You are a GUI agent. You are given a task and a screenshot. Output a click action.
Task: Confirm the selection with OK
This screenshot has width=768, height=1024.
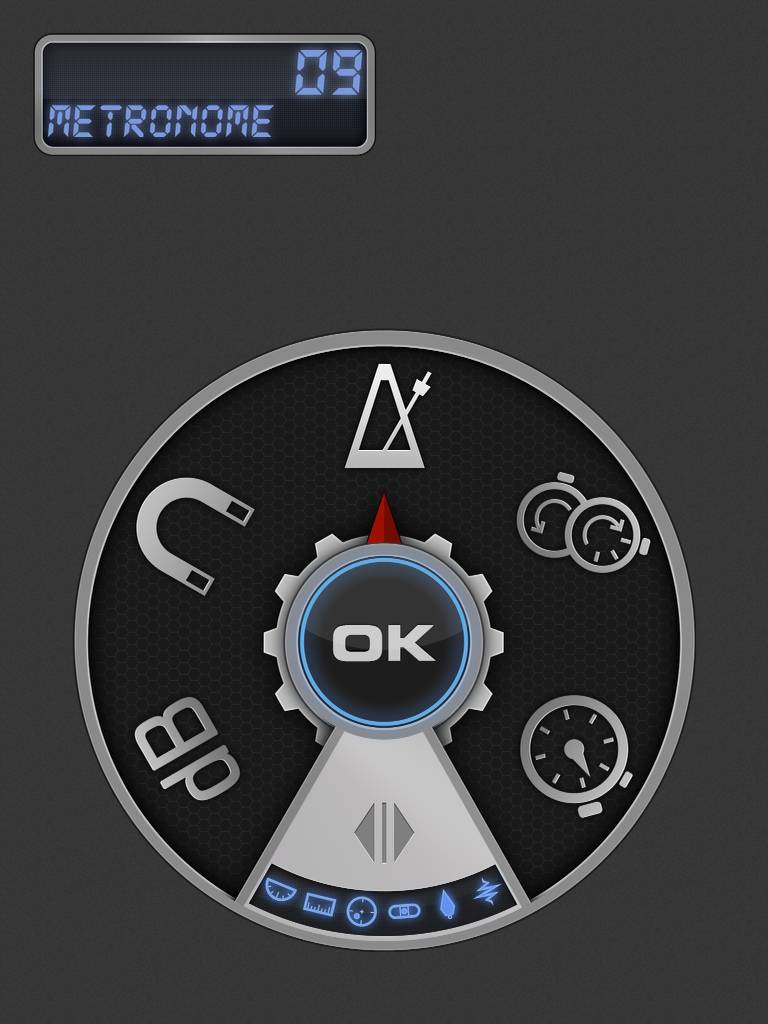[x=384, y=643]
